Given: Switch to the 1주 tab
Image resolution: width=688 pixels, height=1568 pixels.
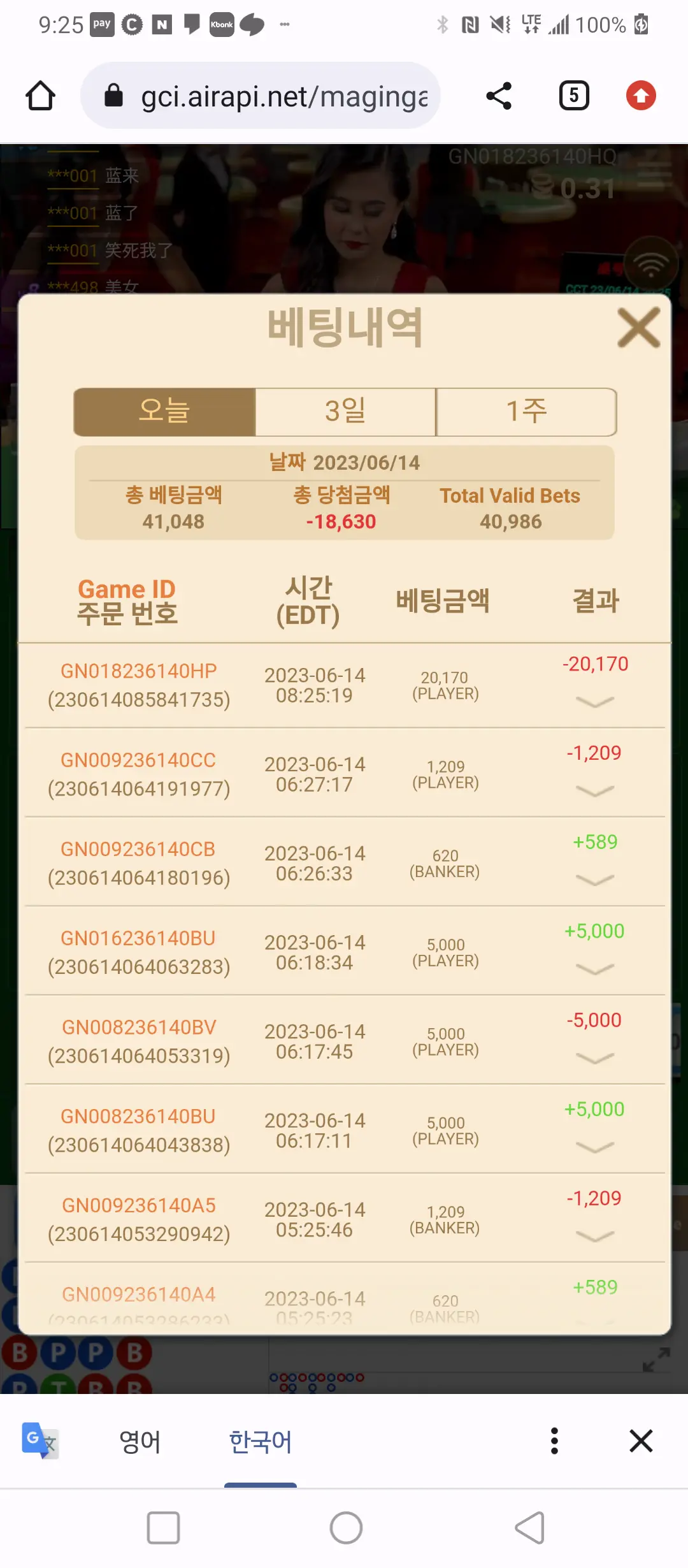Looking at the screenshot, I should pyautogui.click(x=526, y=412).
